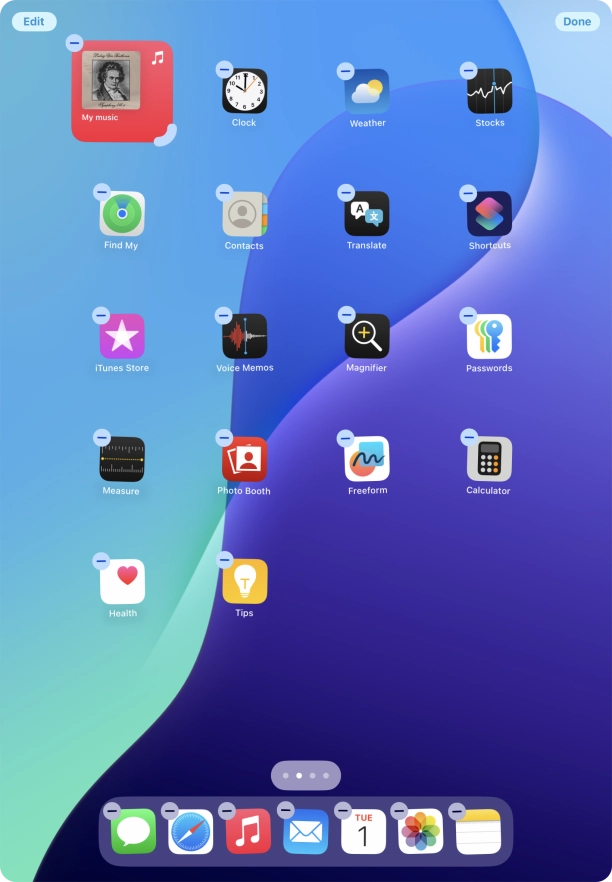
Task: Tap the Done button
Action: tap(577, 21)
